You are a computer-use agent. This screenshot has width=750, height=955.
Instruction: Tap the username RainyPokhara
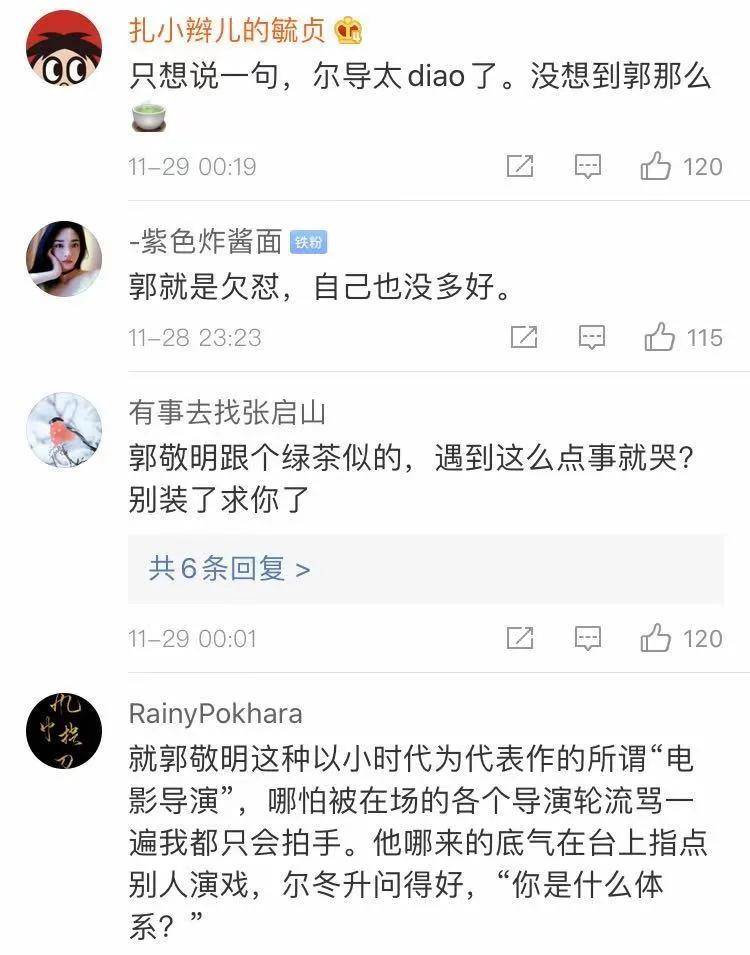pos(215,714)
